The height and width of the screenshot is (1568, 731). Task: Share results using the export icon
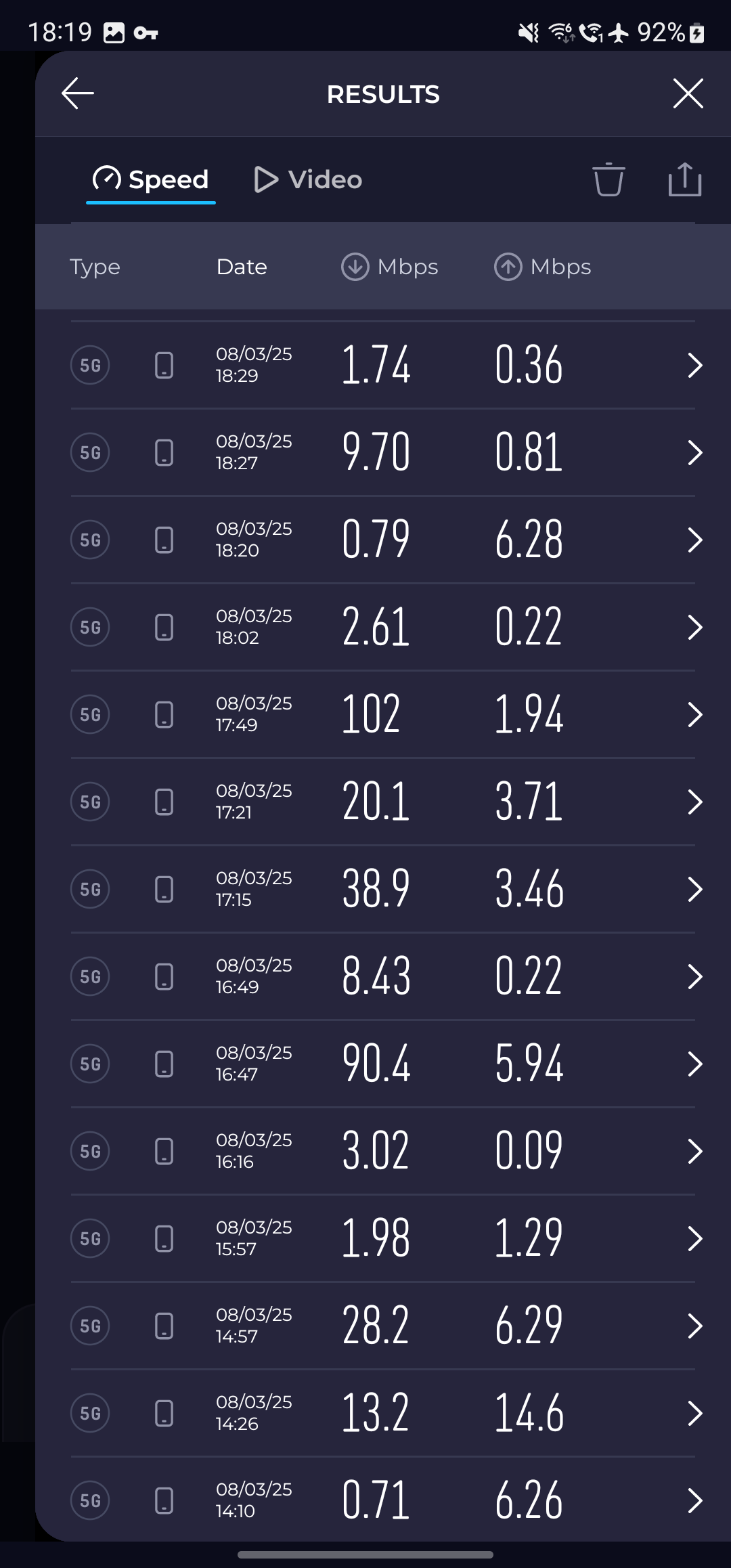pyautogui.click(x=684, y=179)
